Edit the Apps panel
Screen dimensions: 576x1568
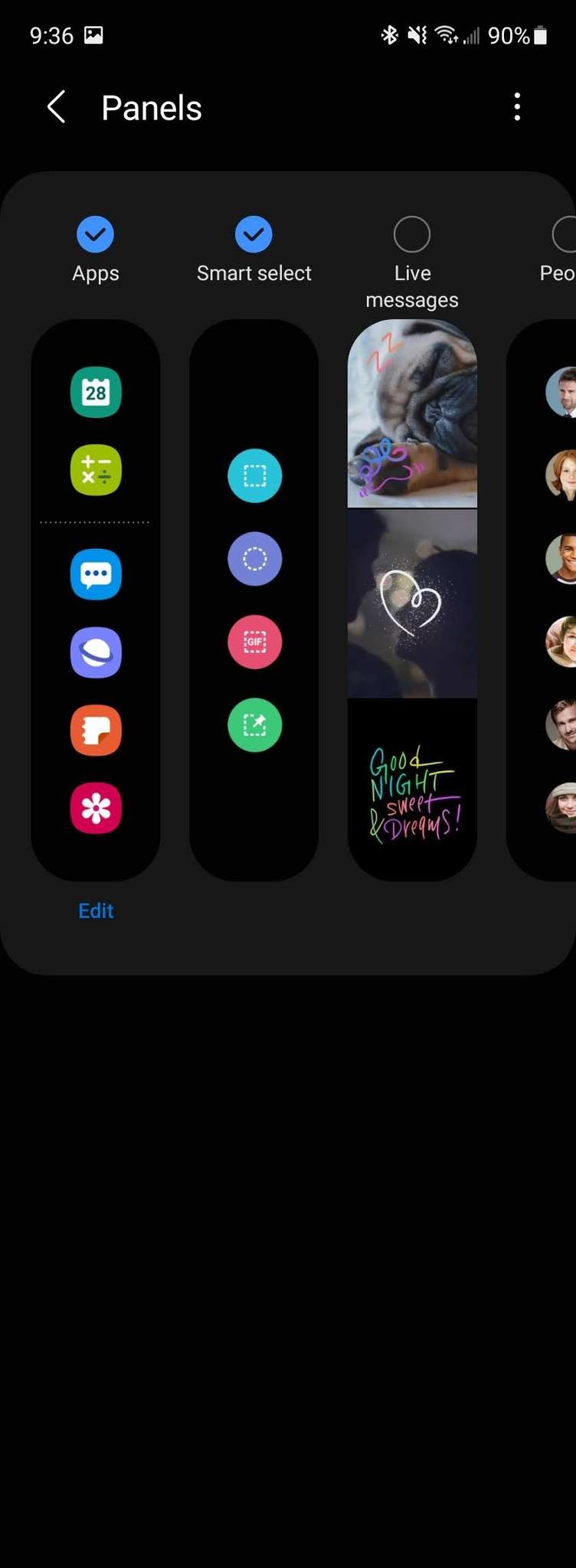click(96, 910)
